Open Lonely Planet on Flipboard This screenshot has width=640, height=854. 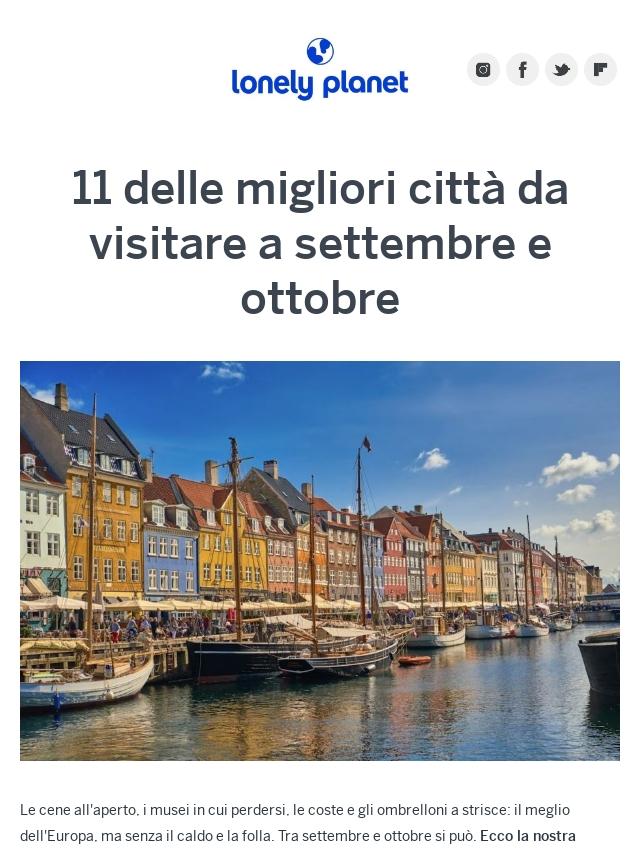pos(600,69)
